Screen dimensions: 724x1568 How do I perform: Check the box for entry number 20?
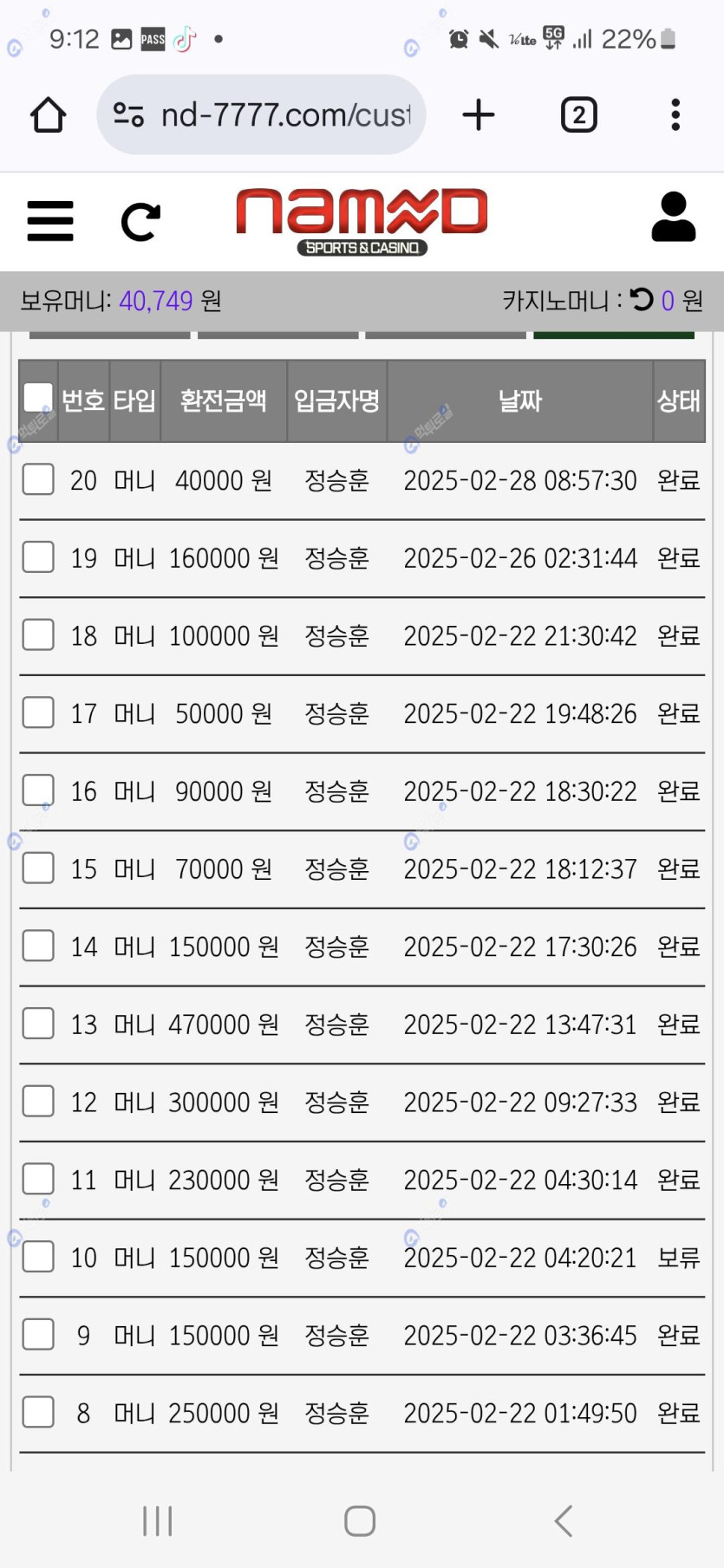pyautogui.click(x=38, y=479)
